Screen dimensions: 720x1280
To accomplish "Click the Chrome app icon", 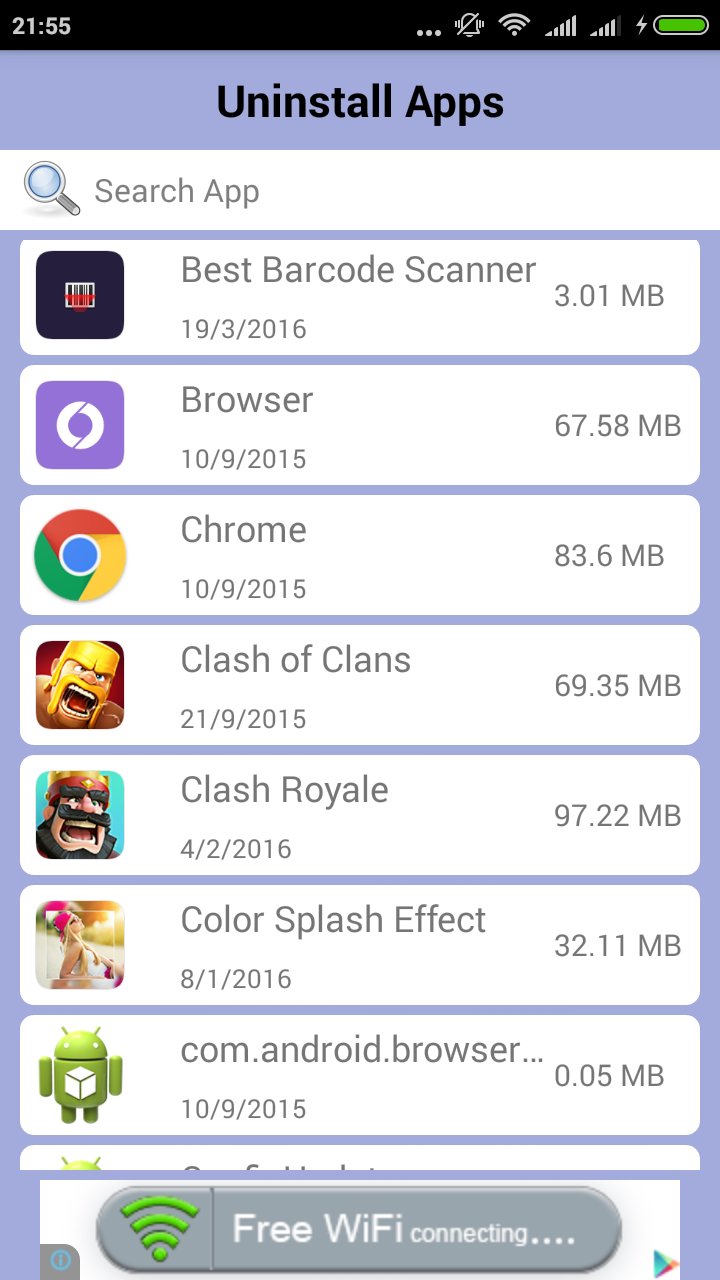I will click(x=79, y=555).
